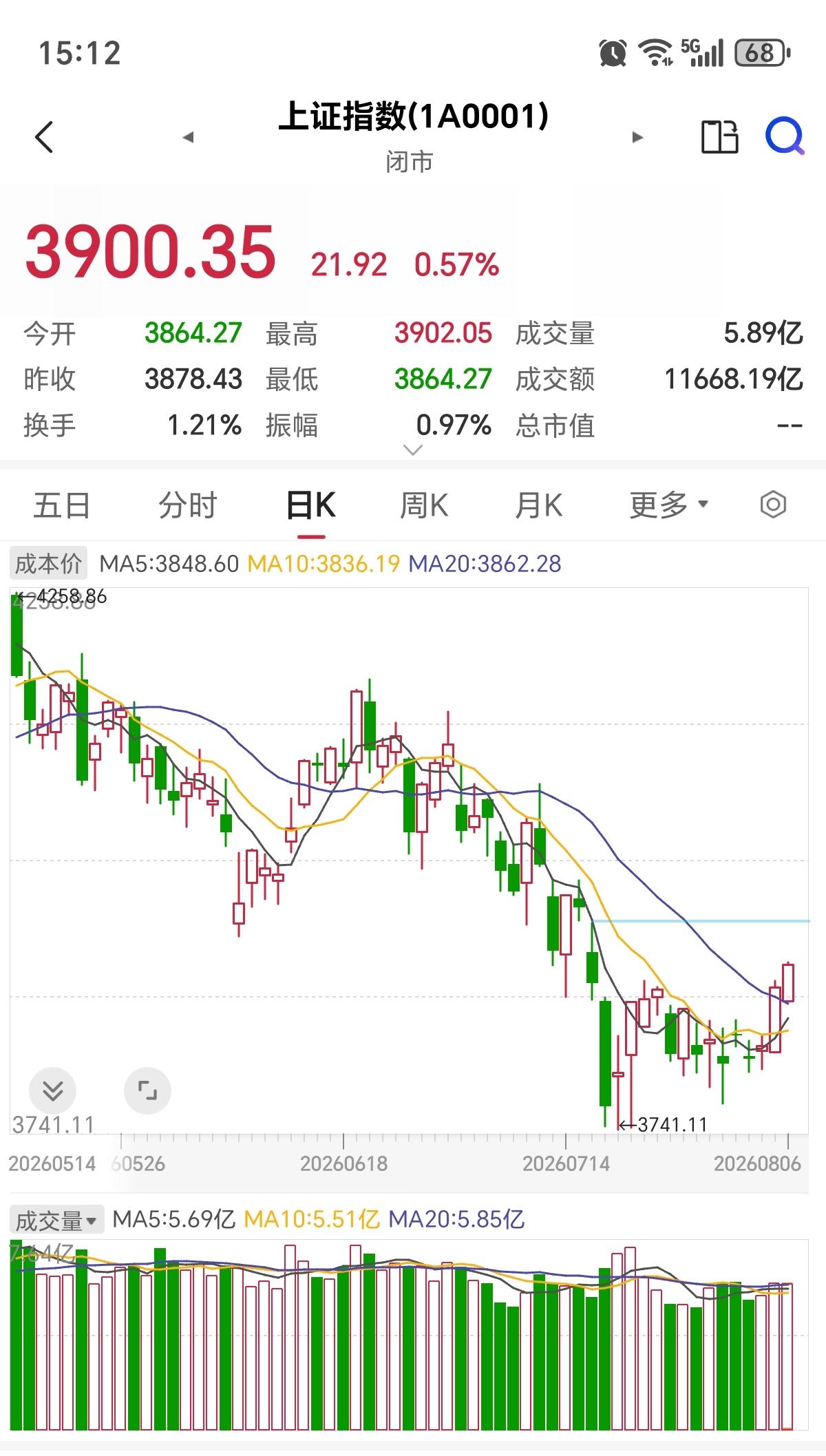Expand chart to fullscreen
This screenshot has width=826, height=1456.
click(x=147, y=1090)
